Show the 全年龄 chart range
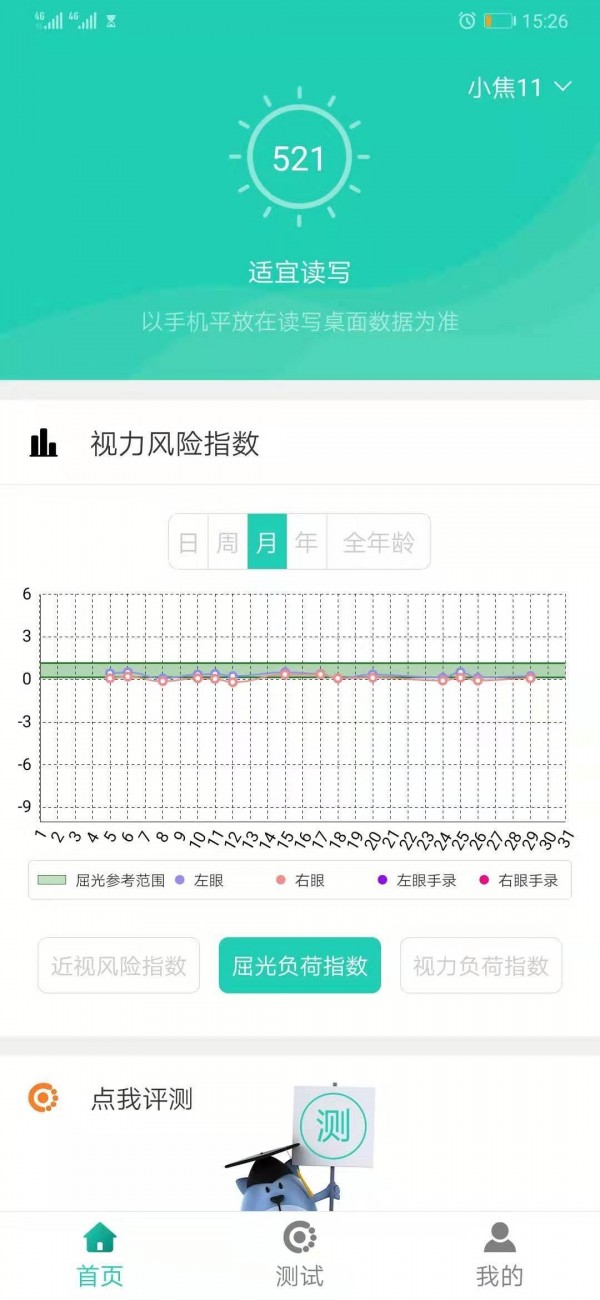The height and width of the screenshot is (1300, 600). 378,542
